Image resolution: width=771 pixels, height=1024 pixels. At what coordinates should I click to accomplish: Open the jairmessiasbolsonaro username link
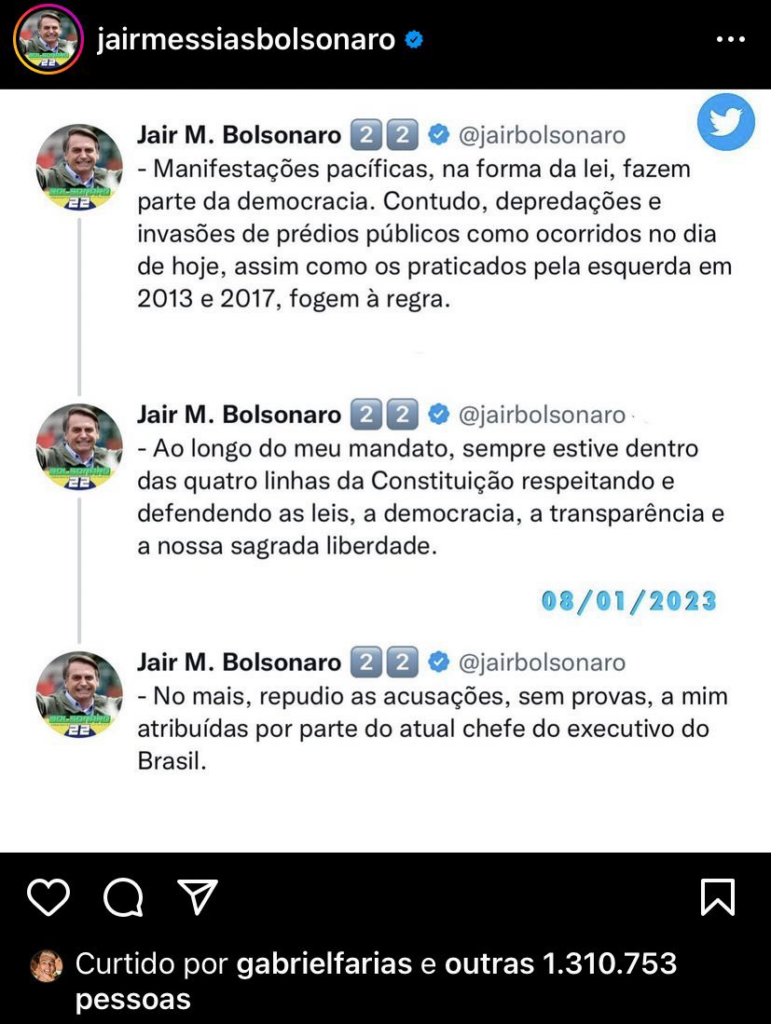click(x=246, y=40)
